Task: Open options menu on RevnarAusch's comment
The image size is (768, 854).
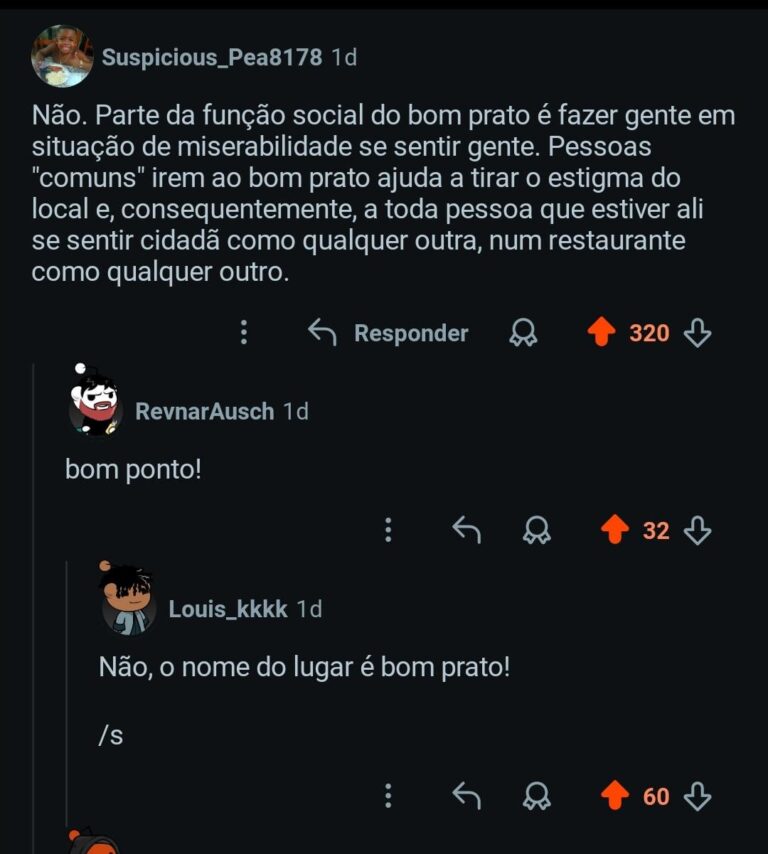Action: pyautogui.click(x=388, y=530)
